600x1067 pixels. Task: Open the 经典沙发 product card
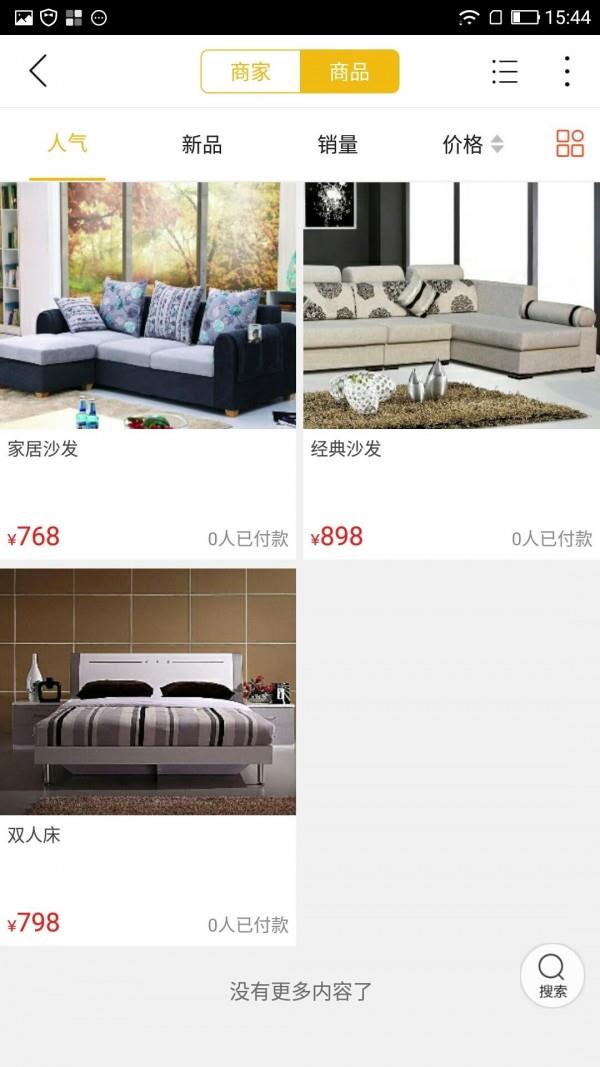tap(452, 370)
